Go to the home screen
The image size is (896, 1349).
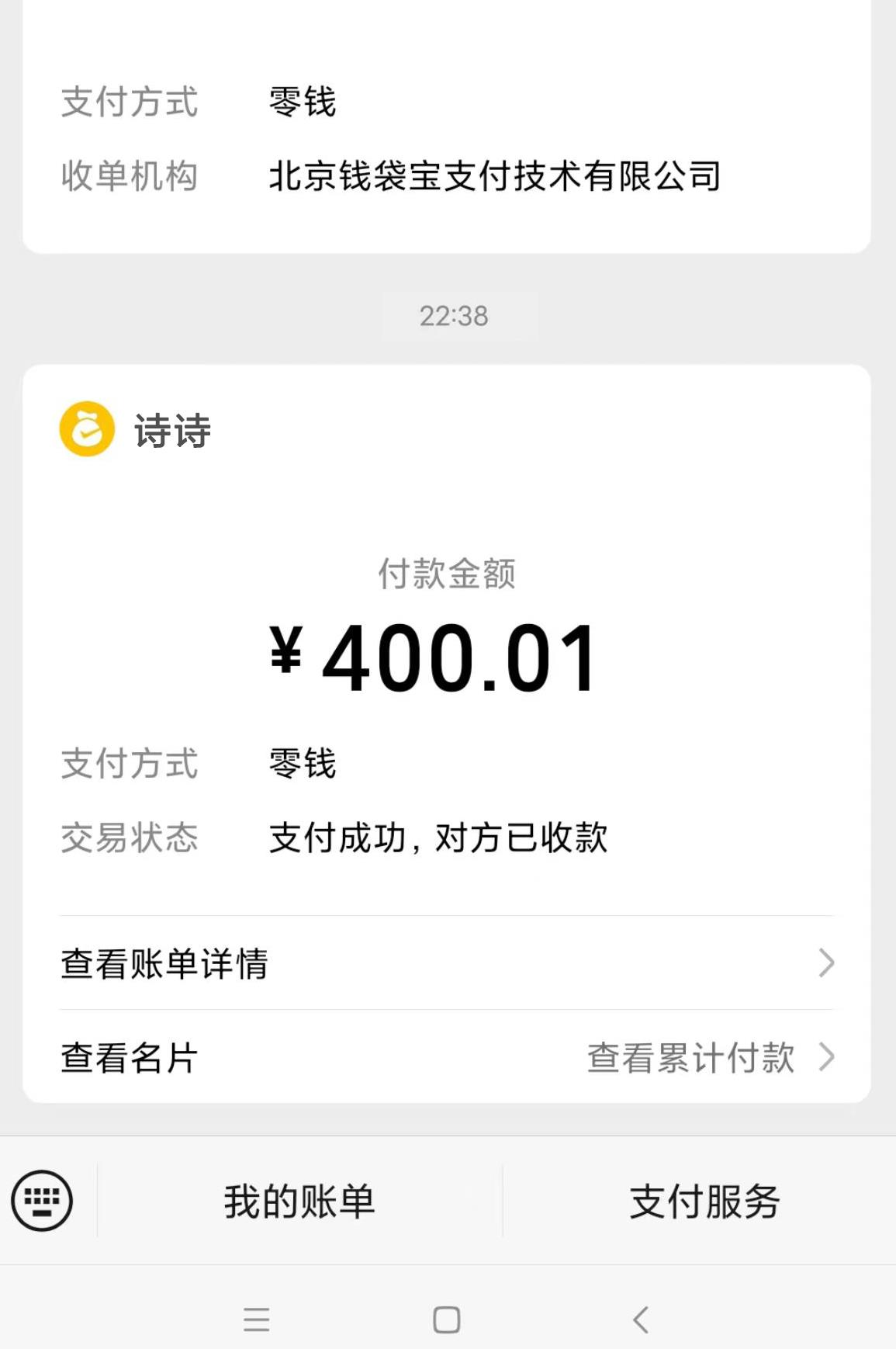point(446,1320)
